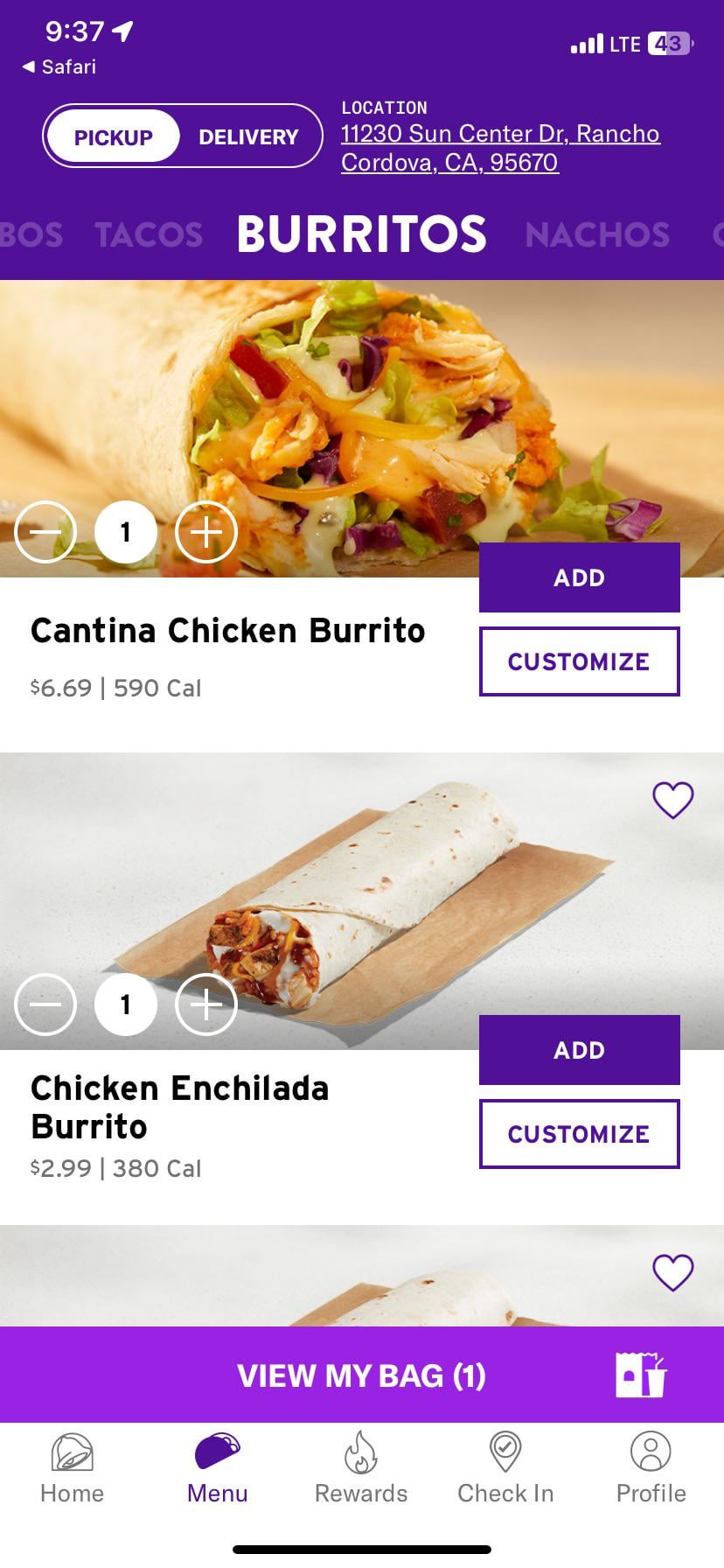Image resolution: width=724 pixels, height=1568 pixels.
Task: Add Cantina Chicken Burrito to bag
Action: click(x=579, y=577)
